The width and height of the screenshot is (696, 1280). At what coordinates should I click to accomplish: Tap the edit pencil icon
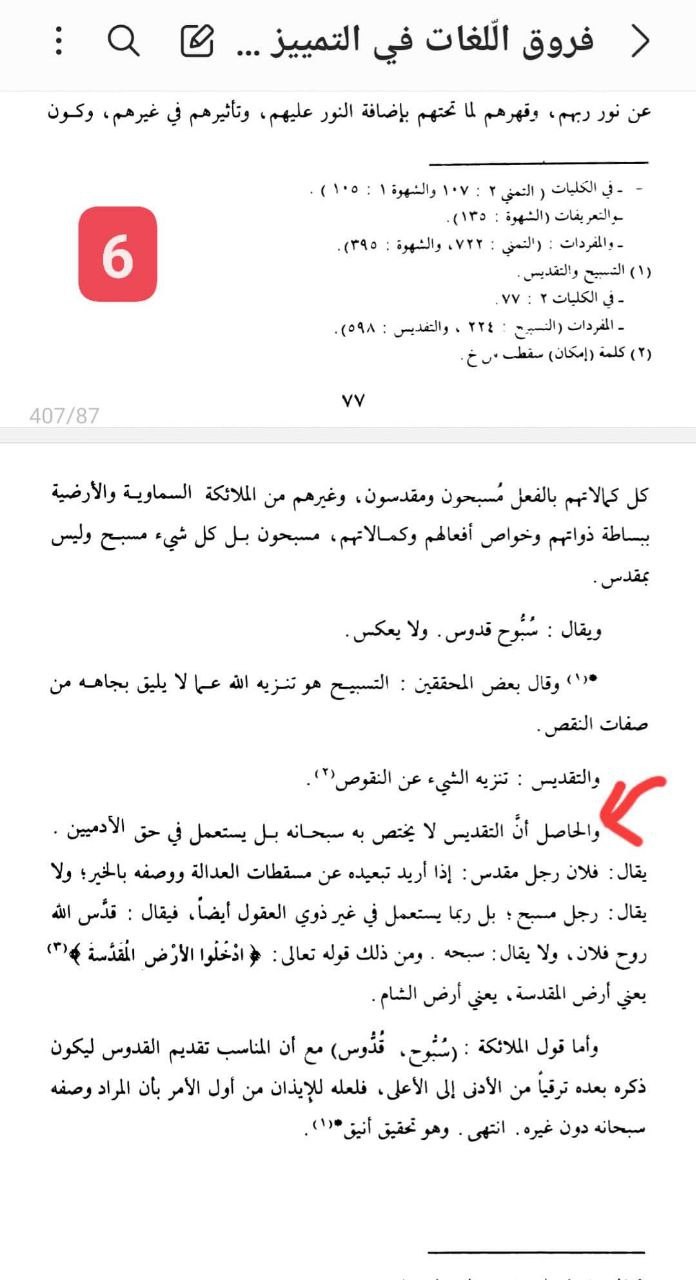pos(196,41)
